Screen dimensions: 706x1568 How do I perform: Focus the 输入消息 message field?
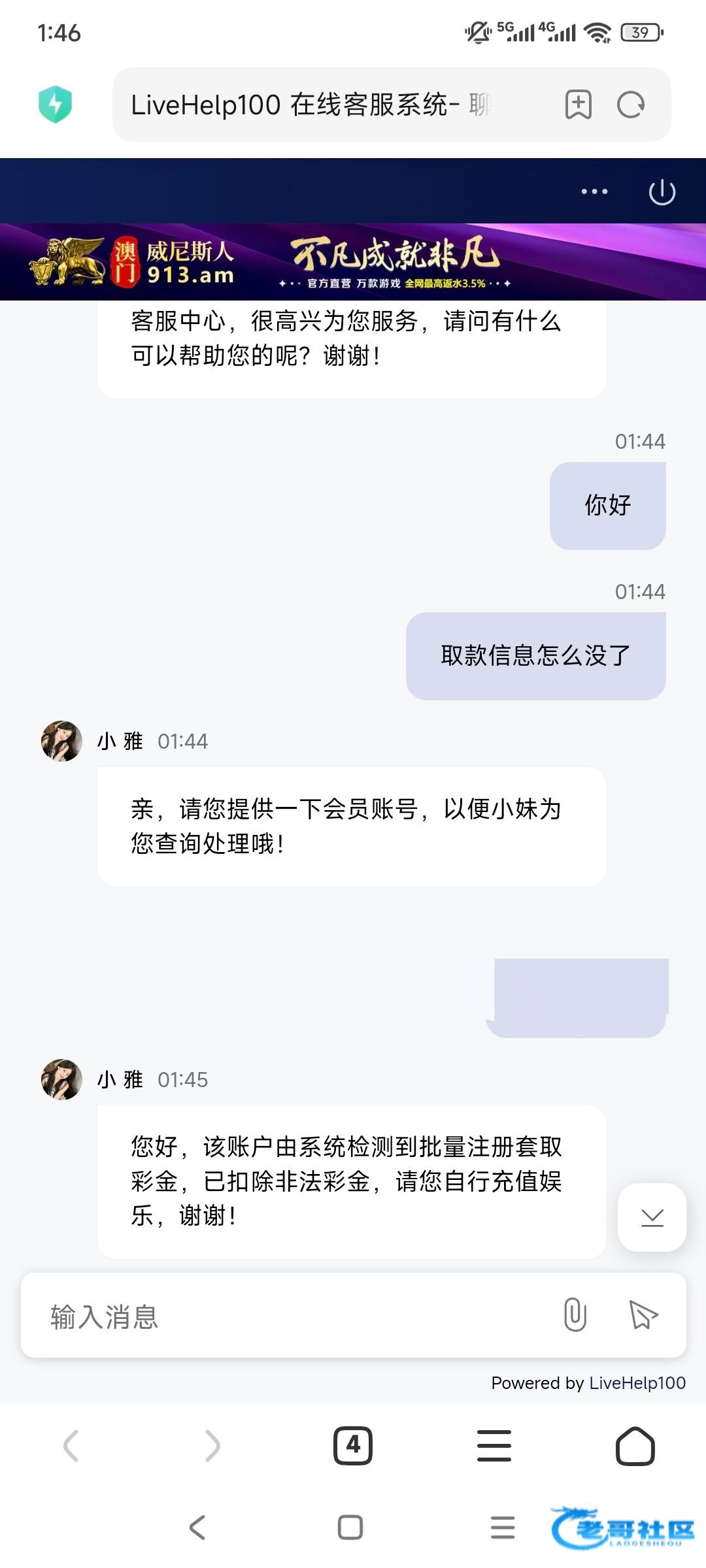tap(288, 1316)
